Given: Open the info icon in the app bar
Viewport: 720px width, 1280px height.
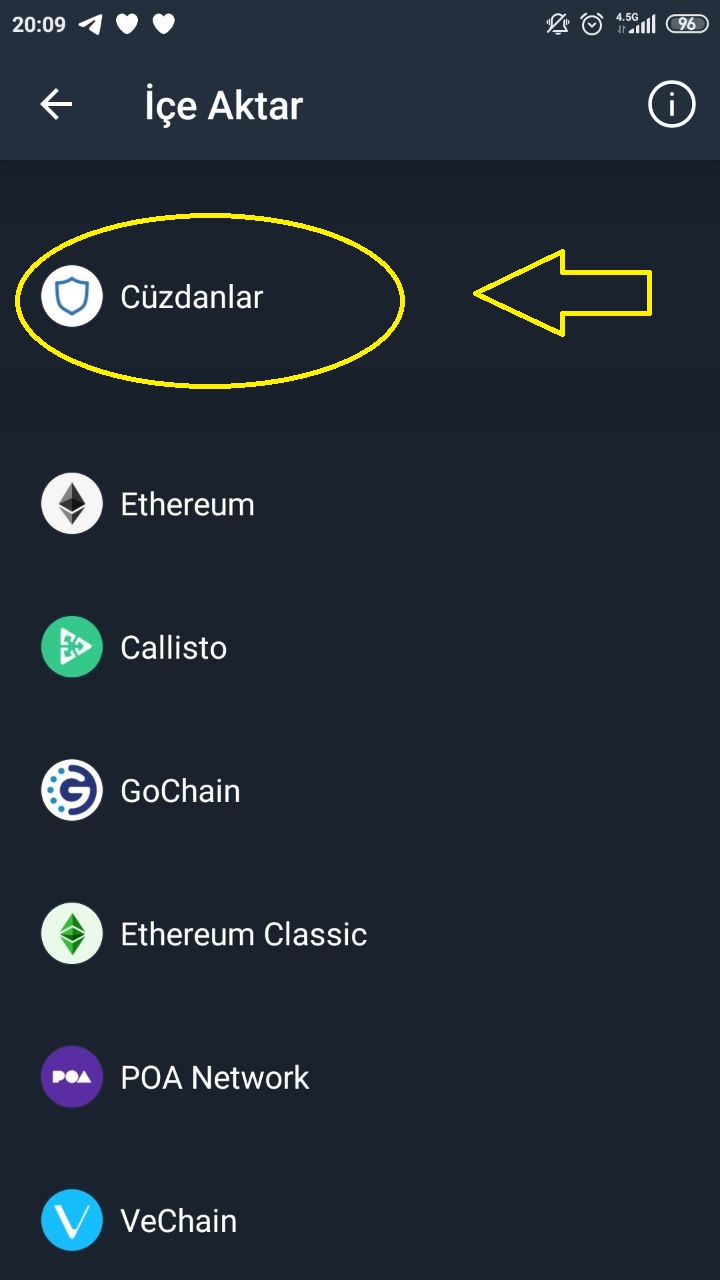Looking at the screenshot, I should [671, 105].
